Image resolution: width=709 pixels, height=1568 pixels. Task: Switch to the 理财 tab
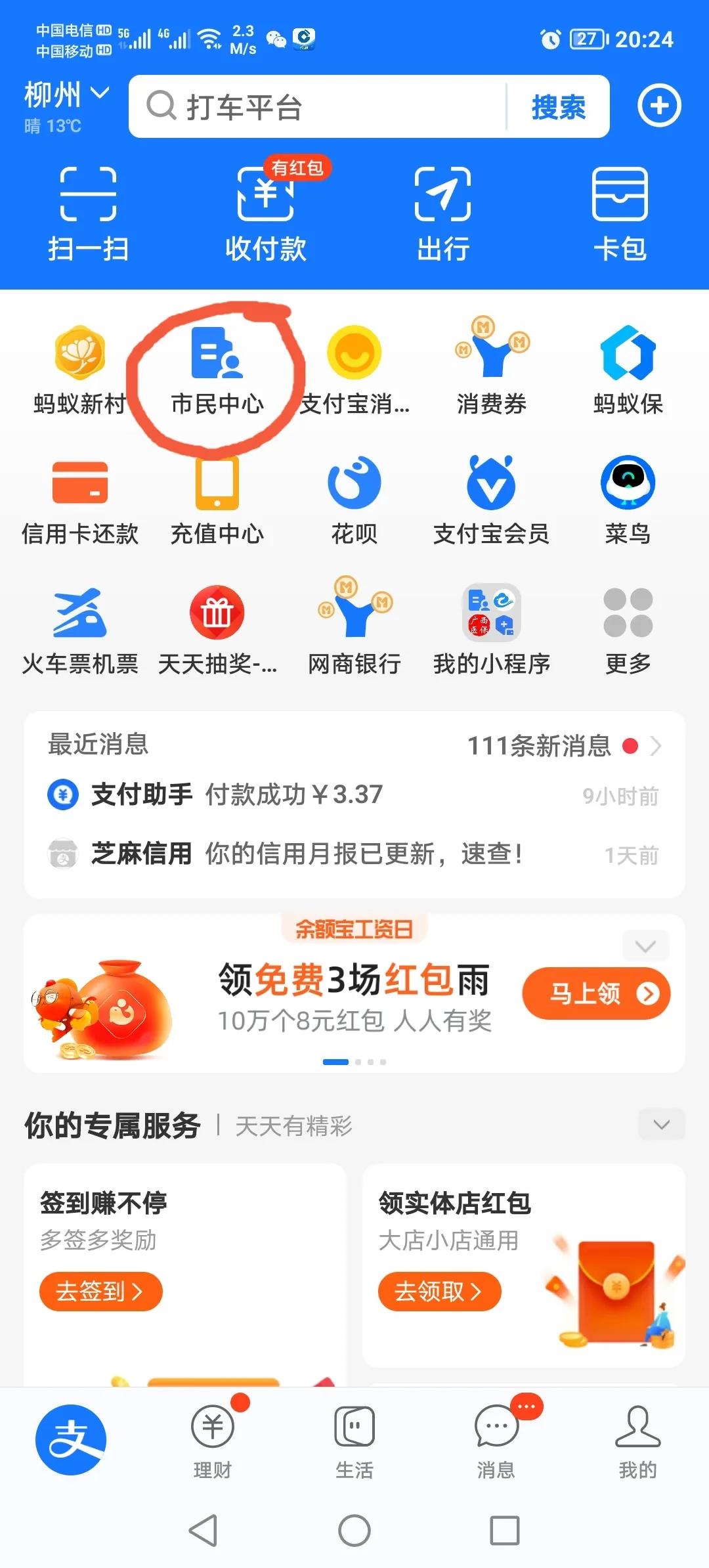tap(213, 1439)
